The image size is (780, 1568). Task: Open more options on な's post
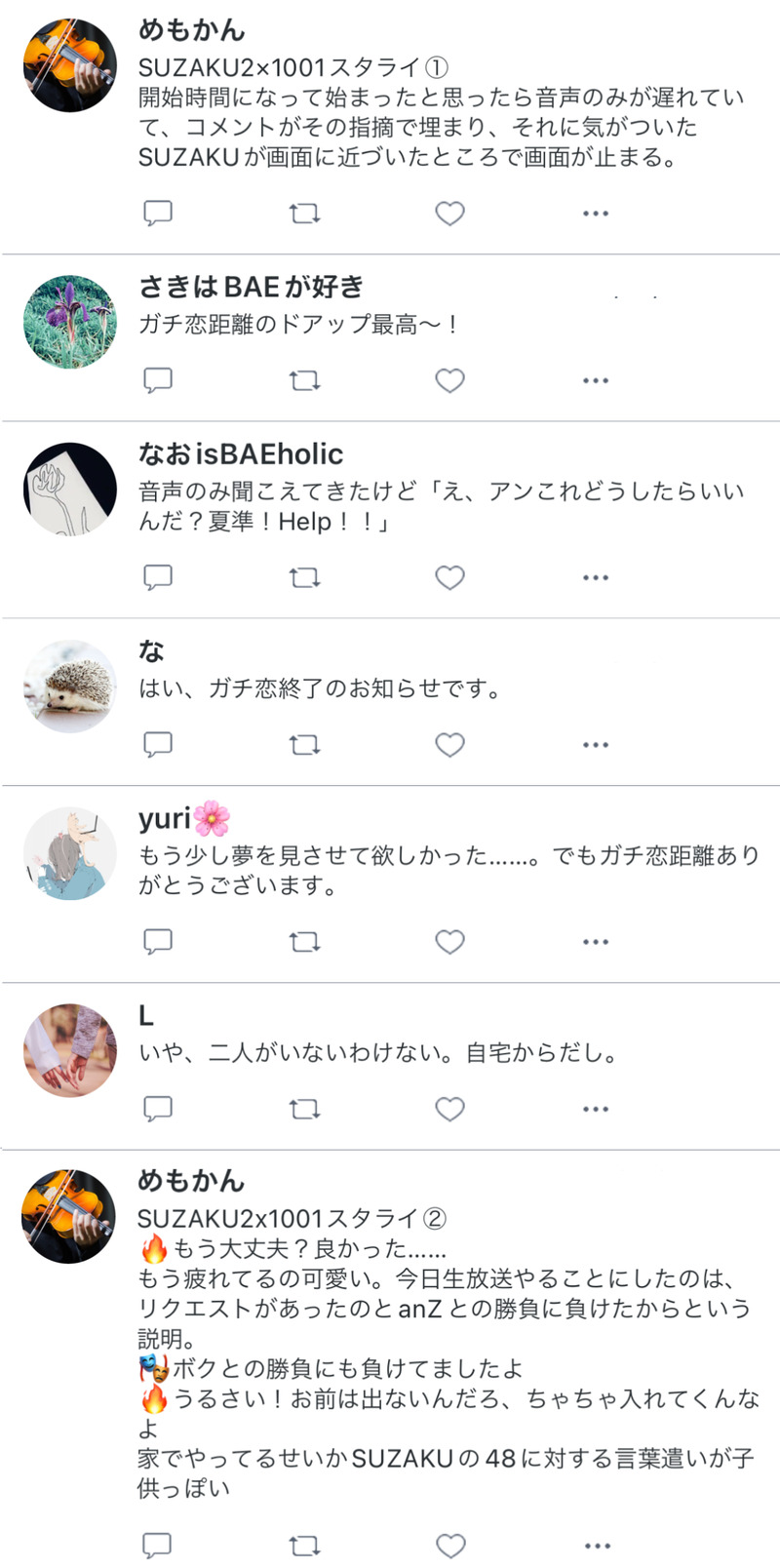[595, 745]
